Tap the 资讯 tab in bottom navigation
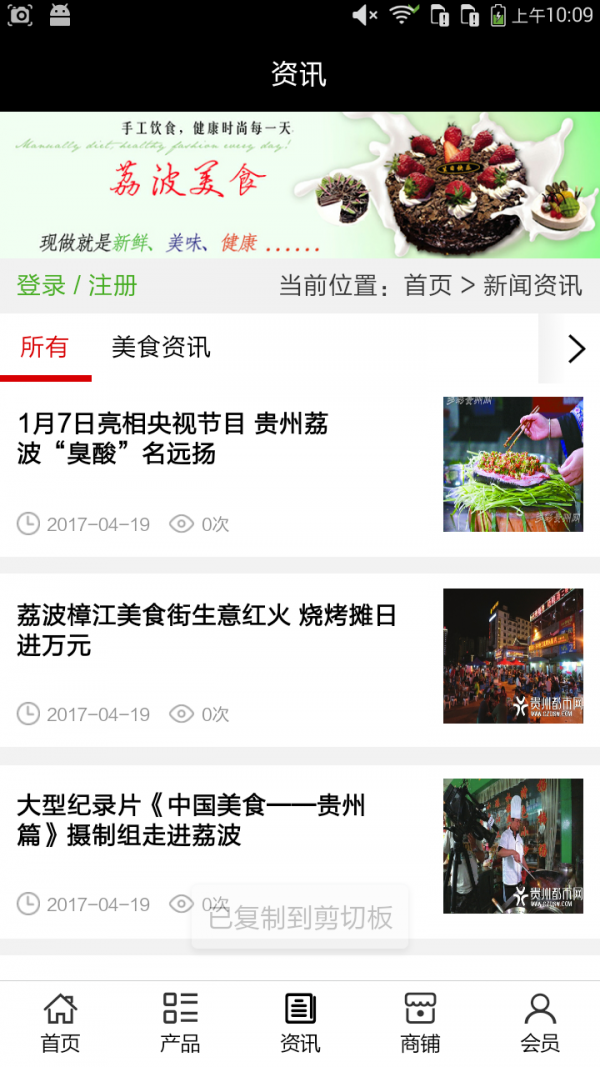600x1067 pixels. (x=300, y=1023)
